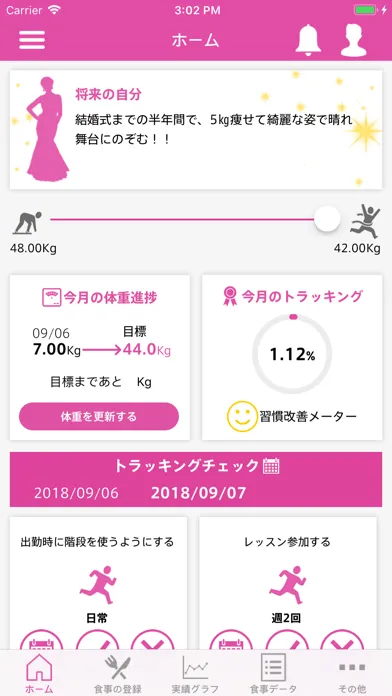Open the calendar icon beside トラッキングチェック
The image size is (392, 696).
pos(271,466)
